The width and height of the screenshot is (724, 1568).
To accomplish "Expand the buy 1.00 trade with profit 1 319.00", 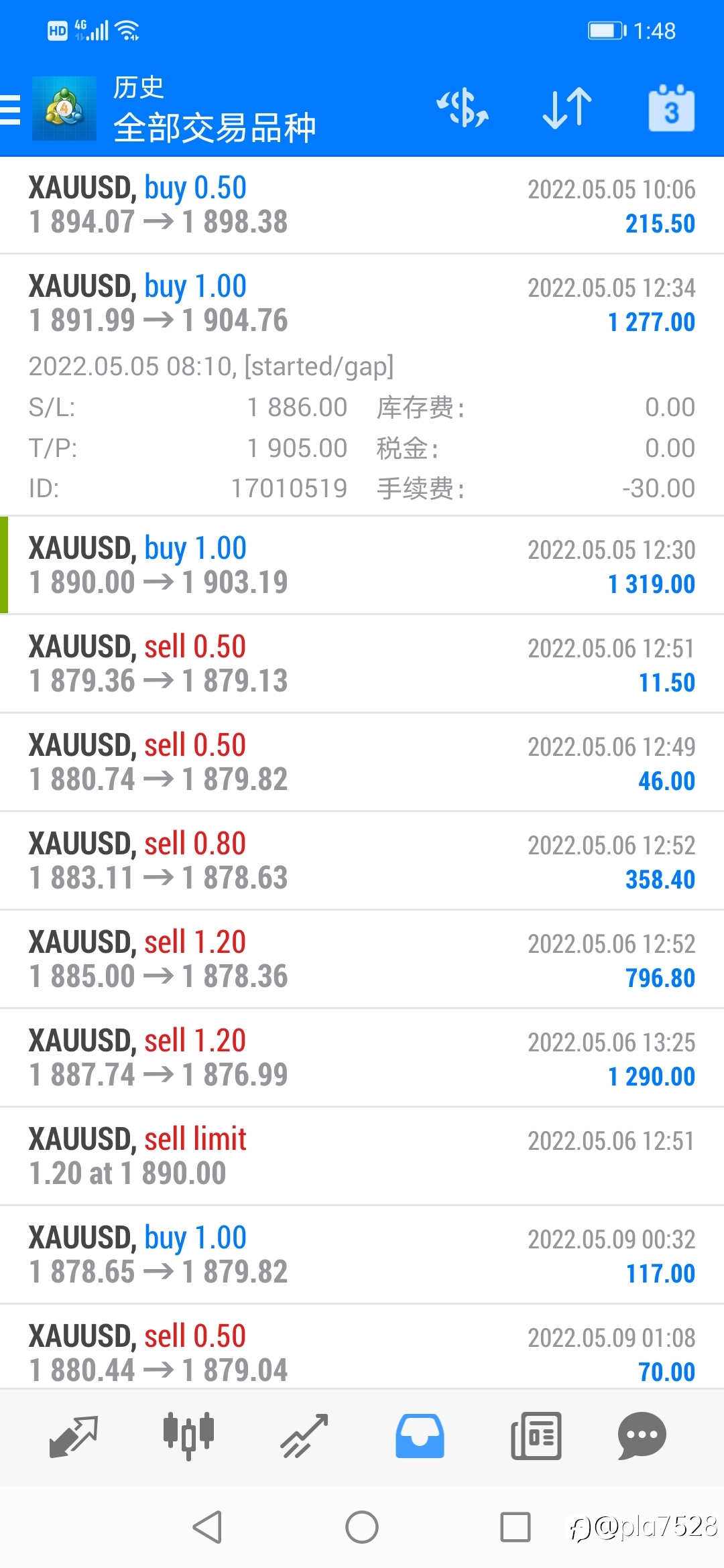I will [362, 566].
